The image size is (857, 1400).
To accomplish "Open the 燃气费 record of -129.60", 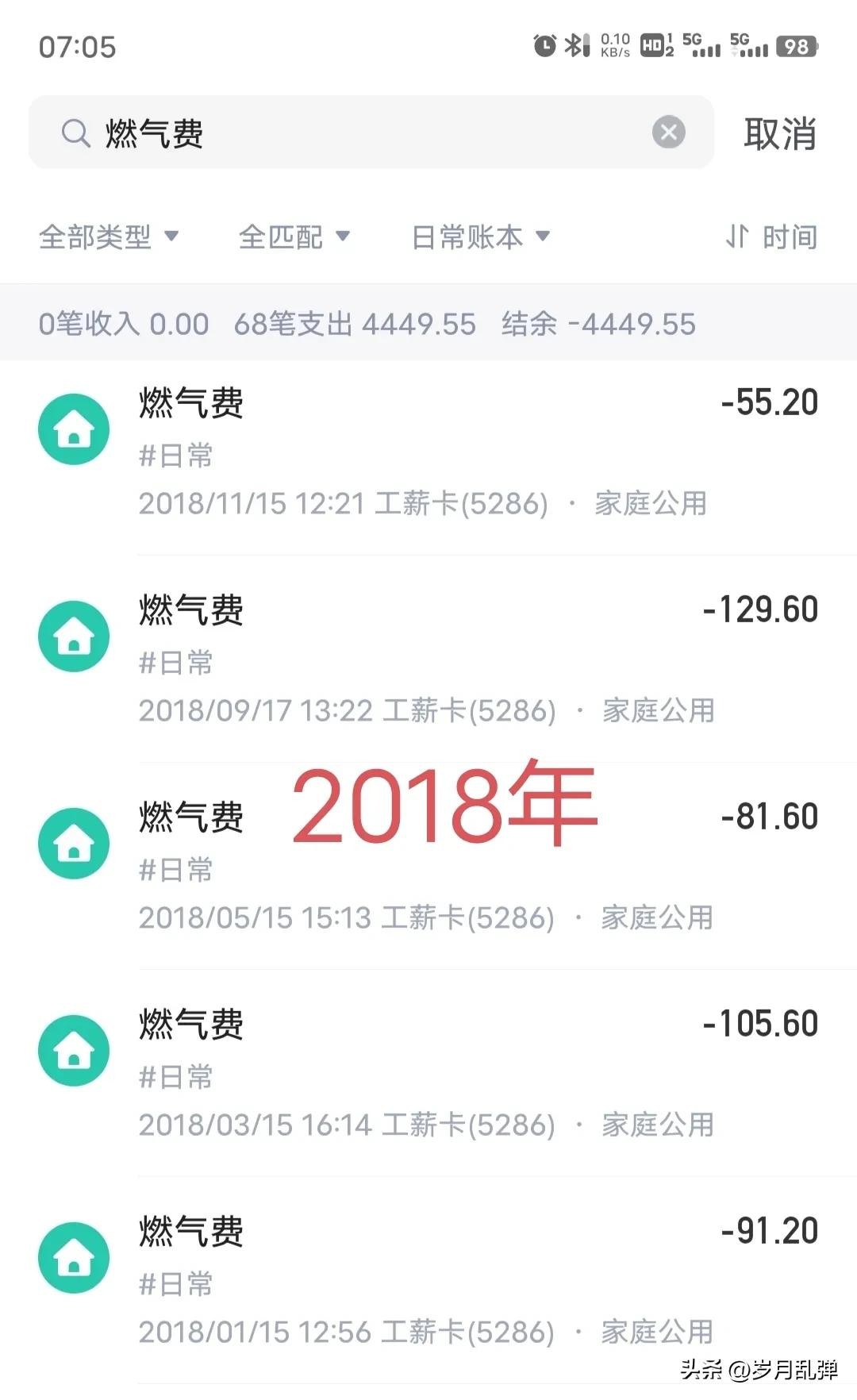I will click(428, 660).
